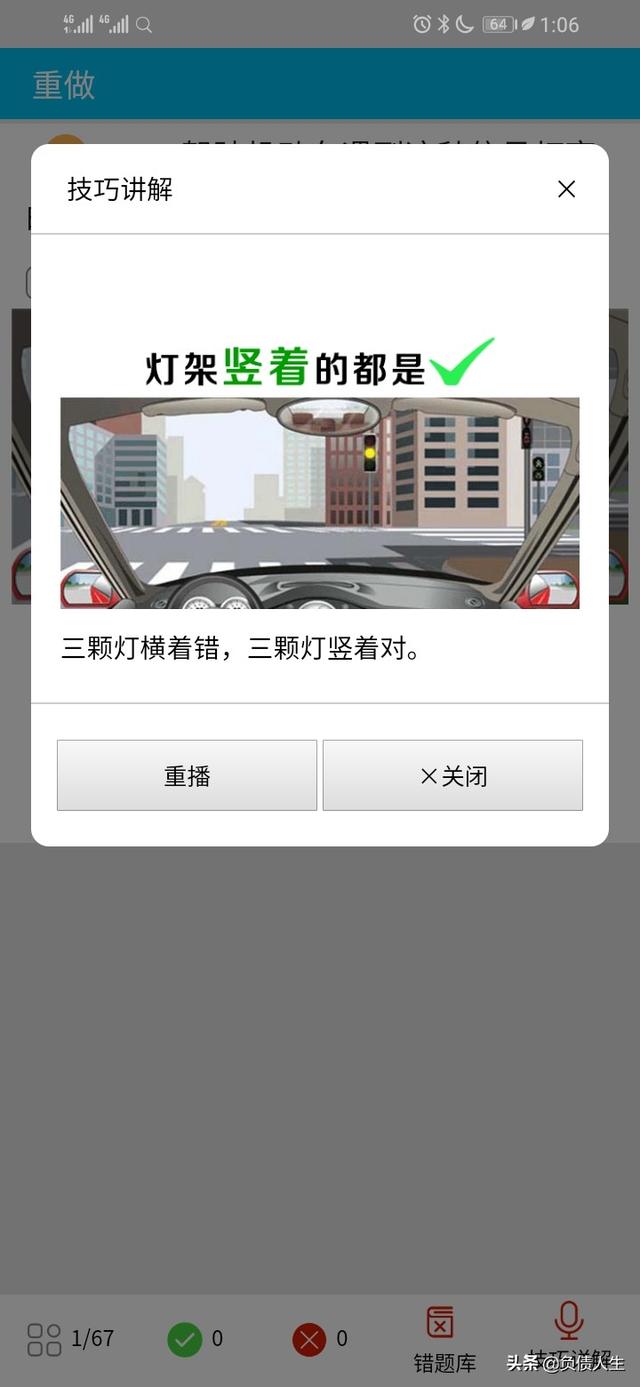Open the 1/67 question list
This screenshot has width=640, height=1387.
click(x=70, y=1338)
